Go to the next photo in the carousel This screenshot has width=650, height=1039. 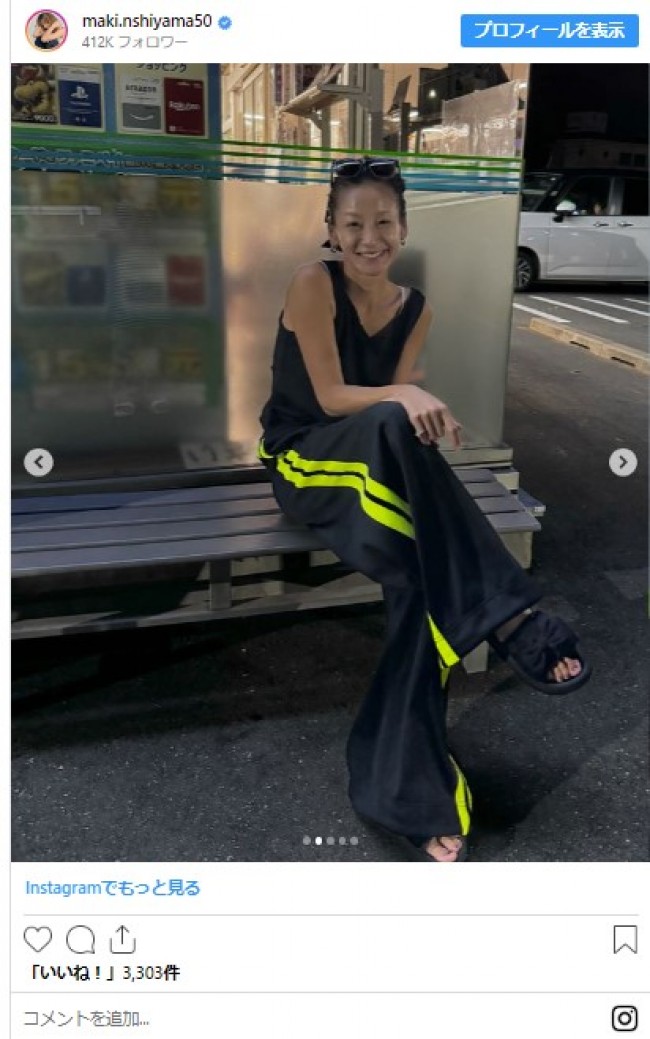tap(623, 462)
